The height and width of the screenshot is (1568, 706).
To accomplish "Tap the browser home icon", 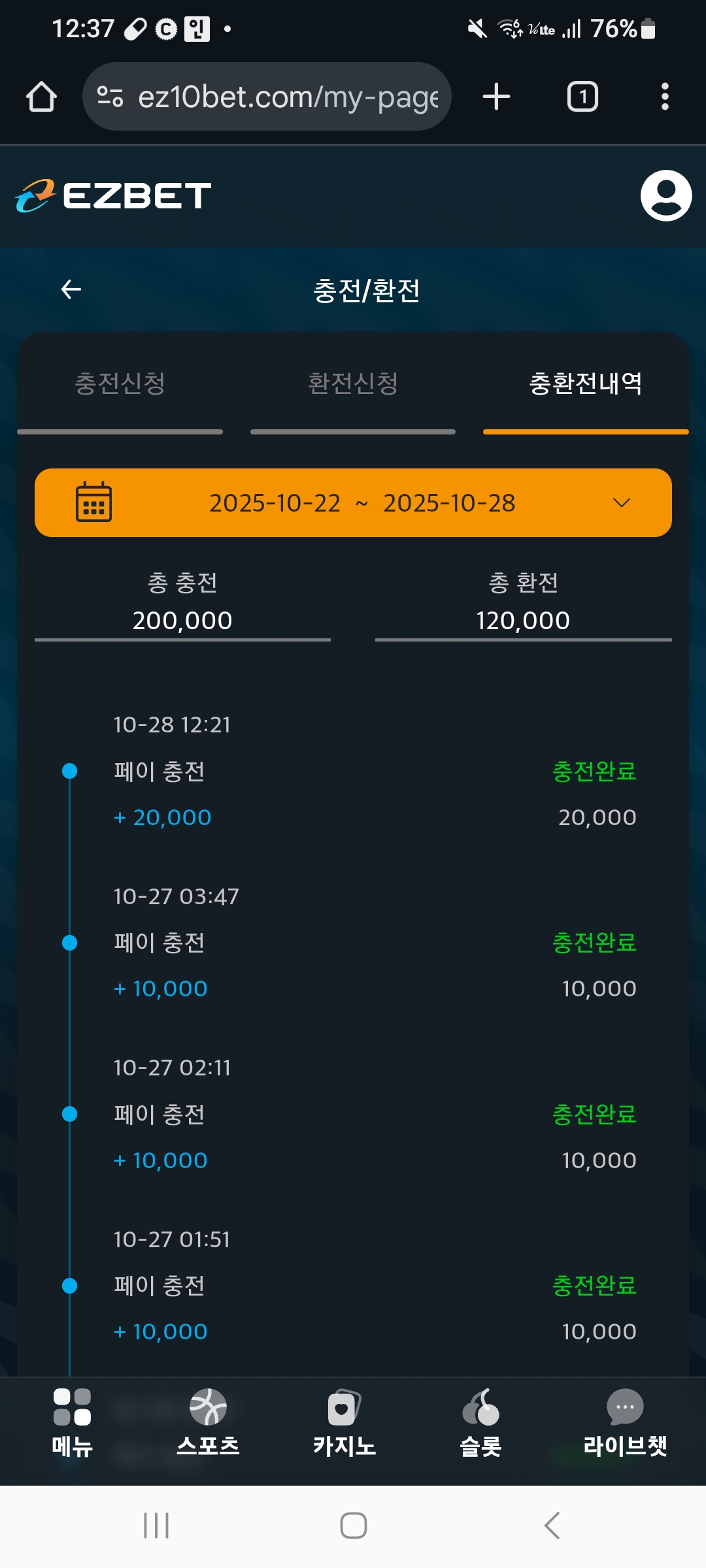I will click(x=41, y=97).
